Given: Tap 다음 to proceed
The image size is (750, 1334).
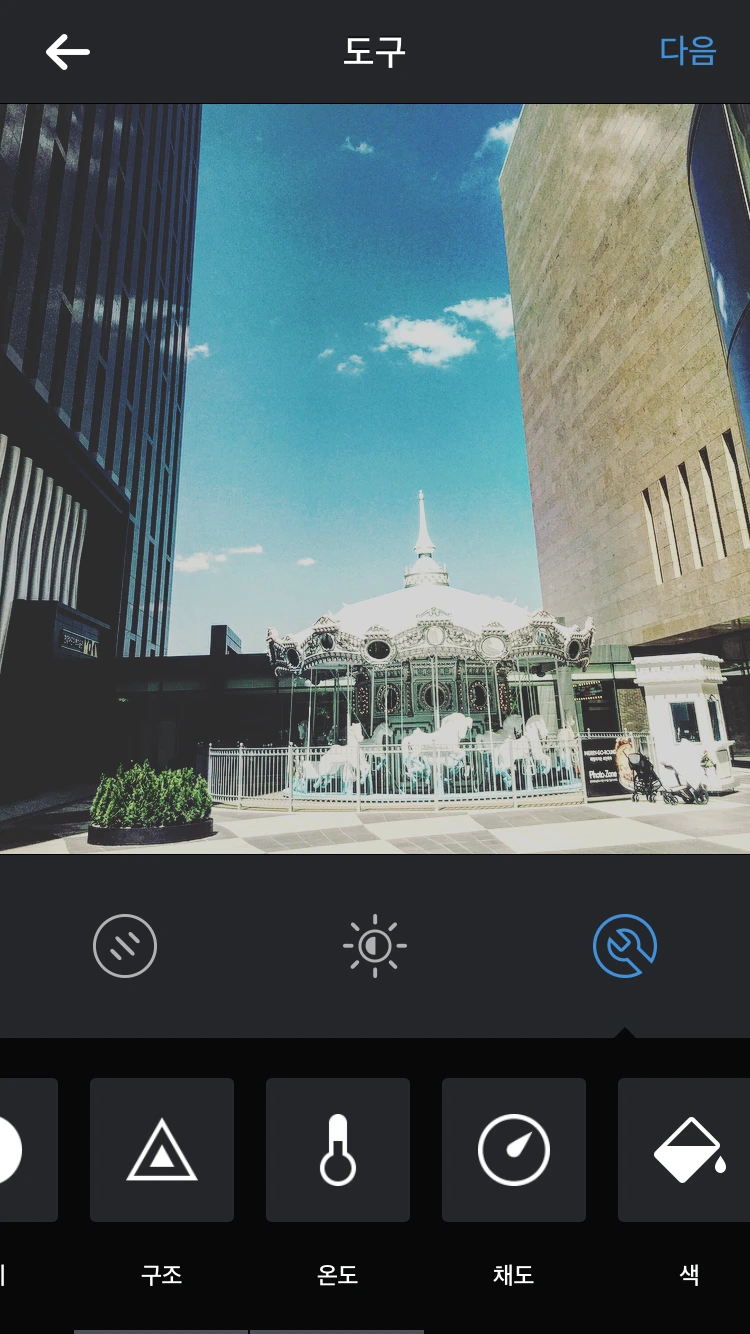Looking at the screenshot, I should click(x=688, y=51).
